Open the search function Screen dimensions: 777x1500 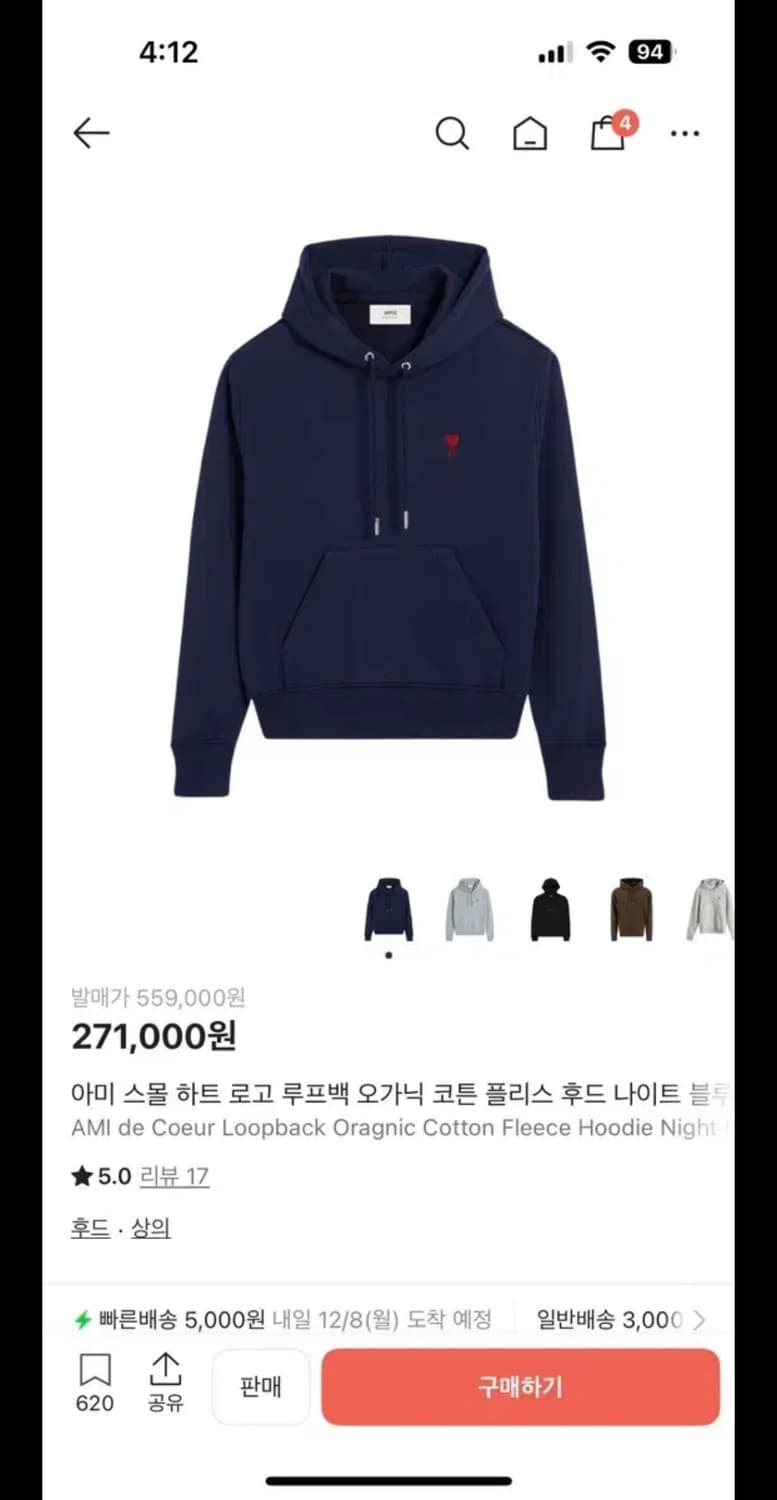[x=452, y=131]
